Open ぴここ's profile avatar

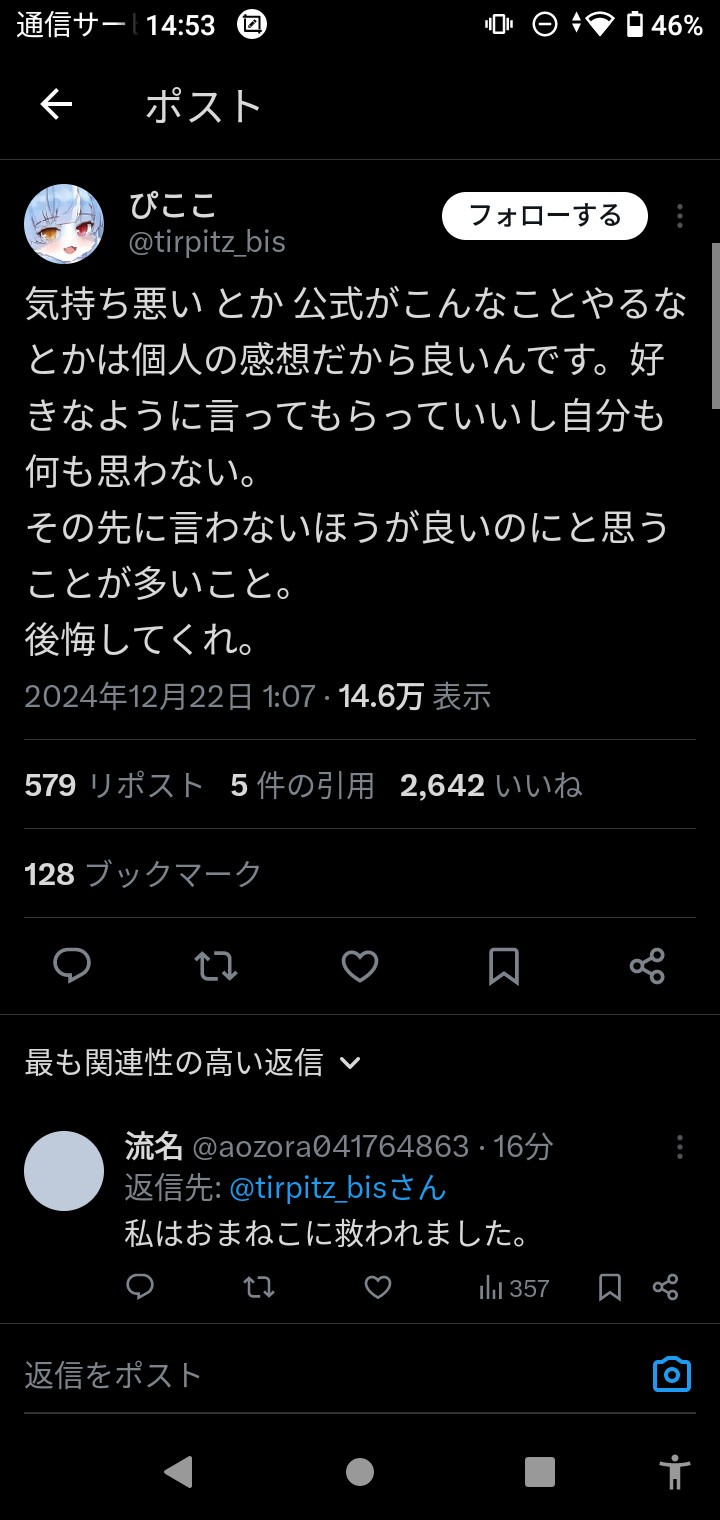pos(64,224)
